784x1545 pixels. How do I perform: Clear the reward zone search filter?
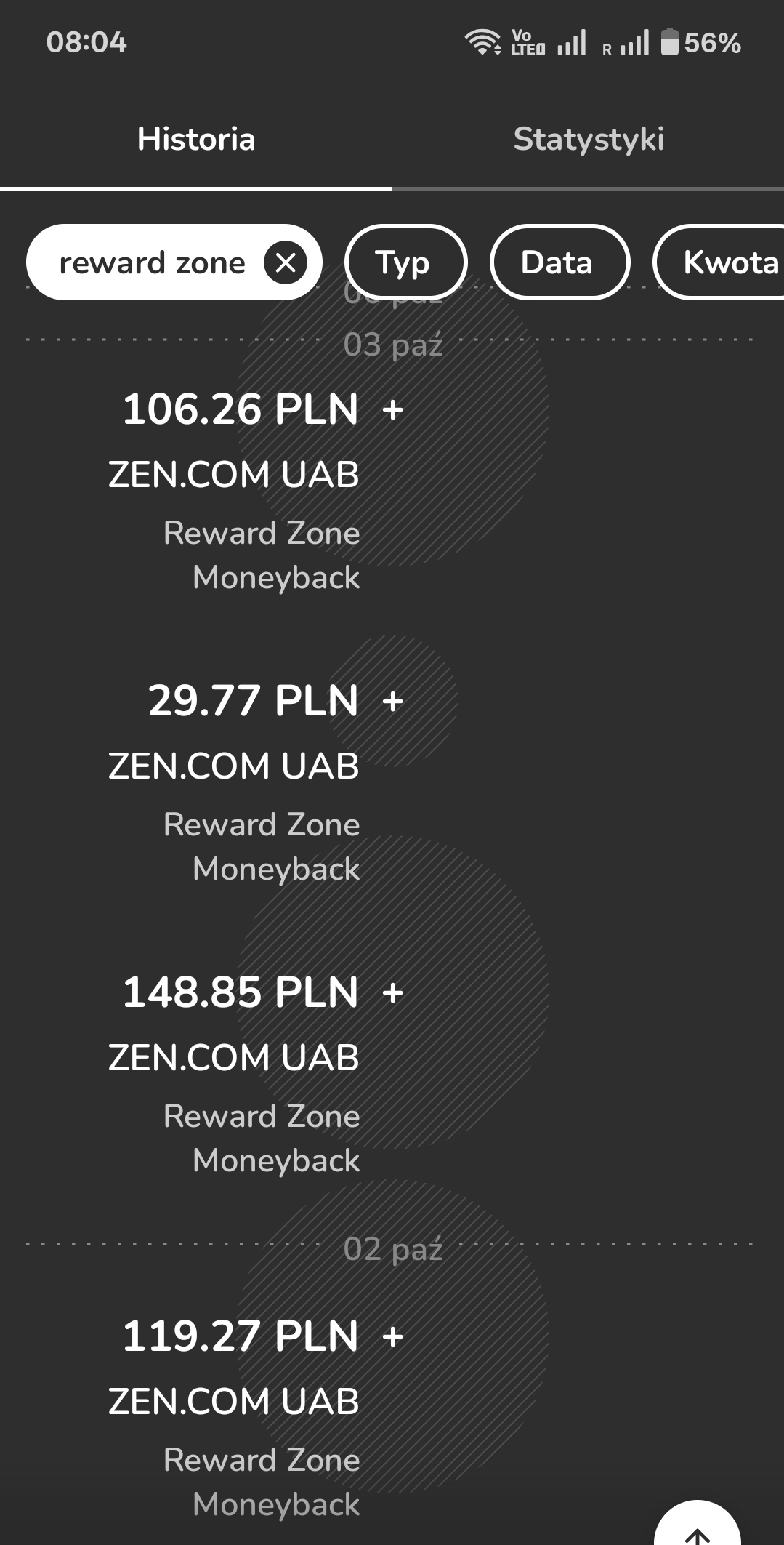point(286,262)
